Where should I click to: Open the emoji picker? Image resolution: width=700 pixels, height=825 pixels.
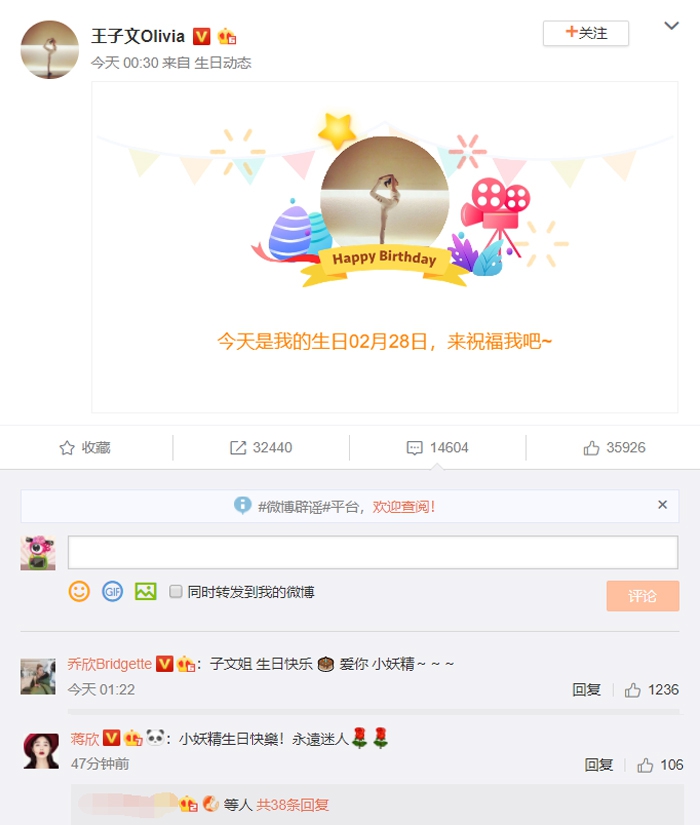tap(79, 591)
